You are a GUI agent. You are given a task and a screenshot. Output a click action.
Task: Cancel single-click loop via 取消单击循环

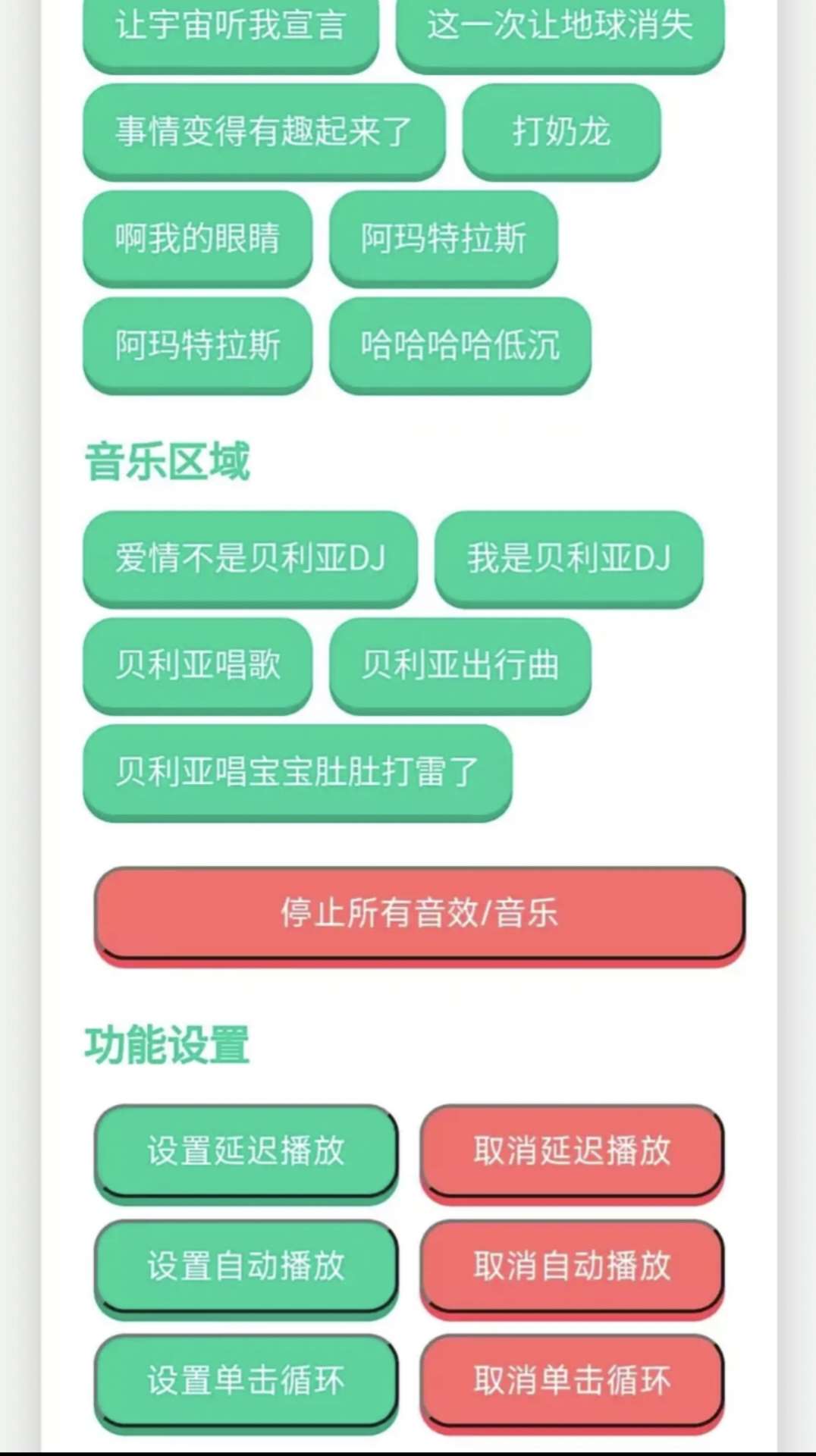tap(573, 1380)
